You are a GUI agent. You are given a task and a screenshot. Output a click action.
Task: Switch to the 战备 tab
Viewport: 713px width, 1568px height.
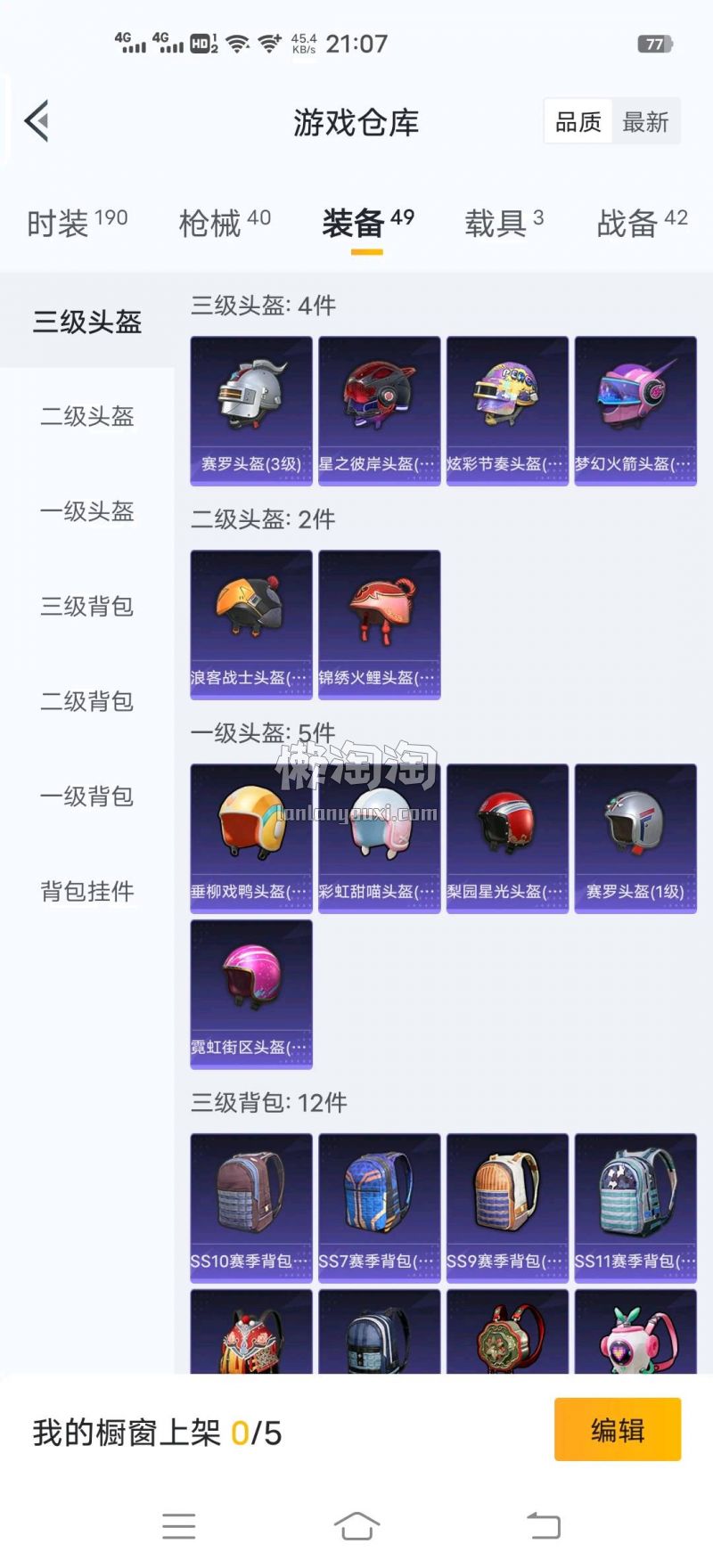pyautogui.click(x=642, y=223)
